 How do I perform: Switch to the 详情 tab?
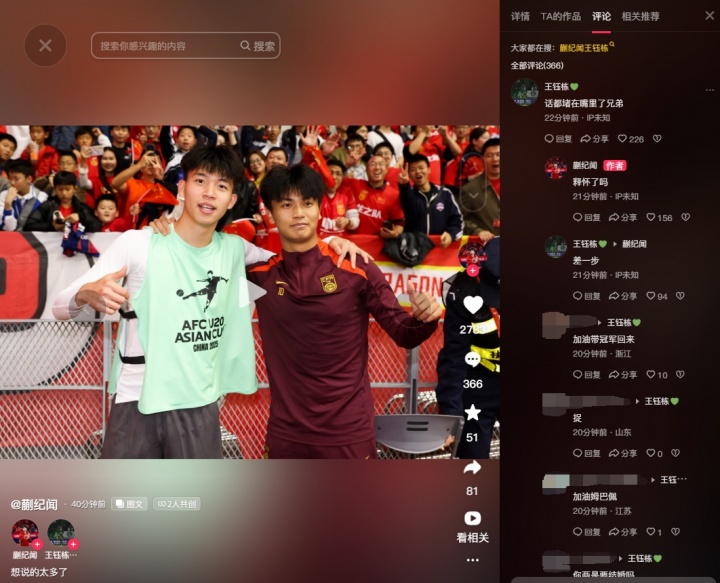tap(520, 16)
